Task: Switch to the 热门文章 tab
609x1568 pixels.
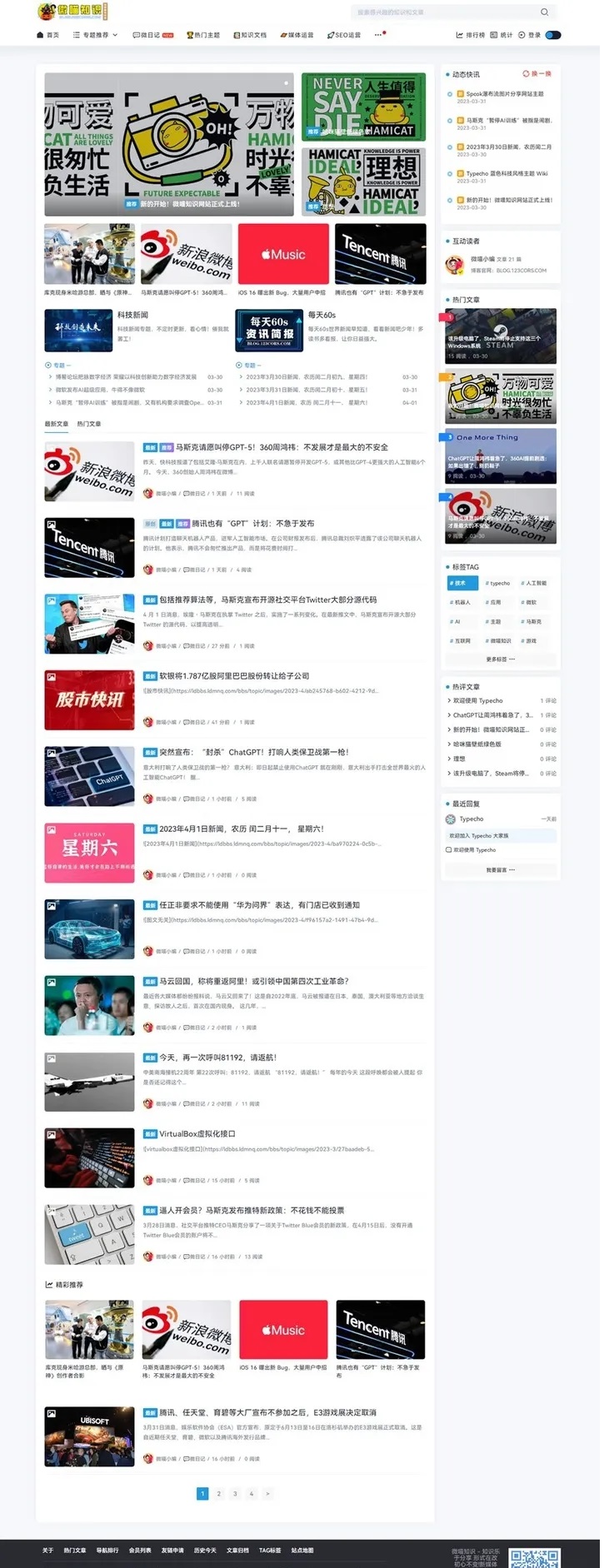Action: (x=89, y=424)
